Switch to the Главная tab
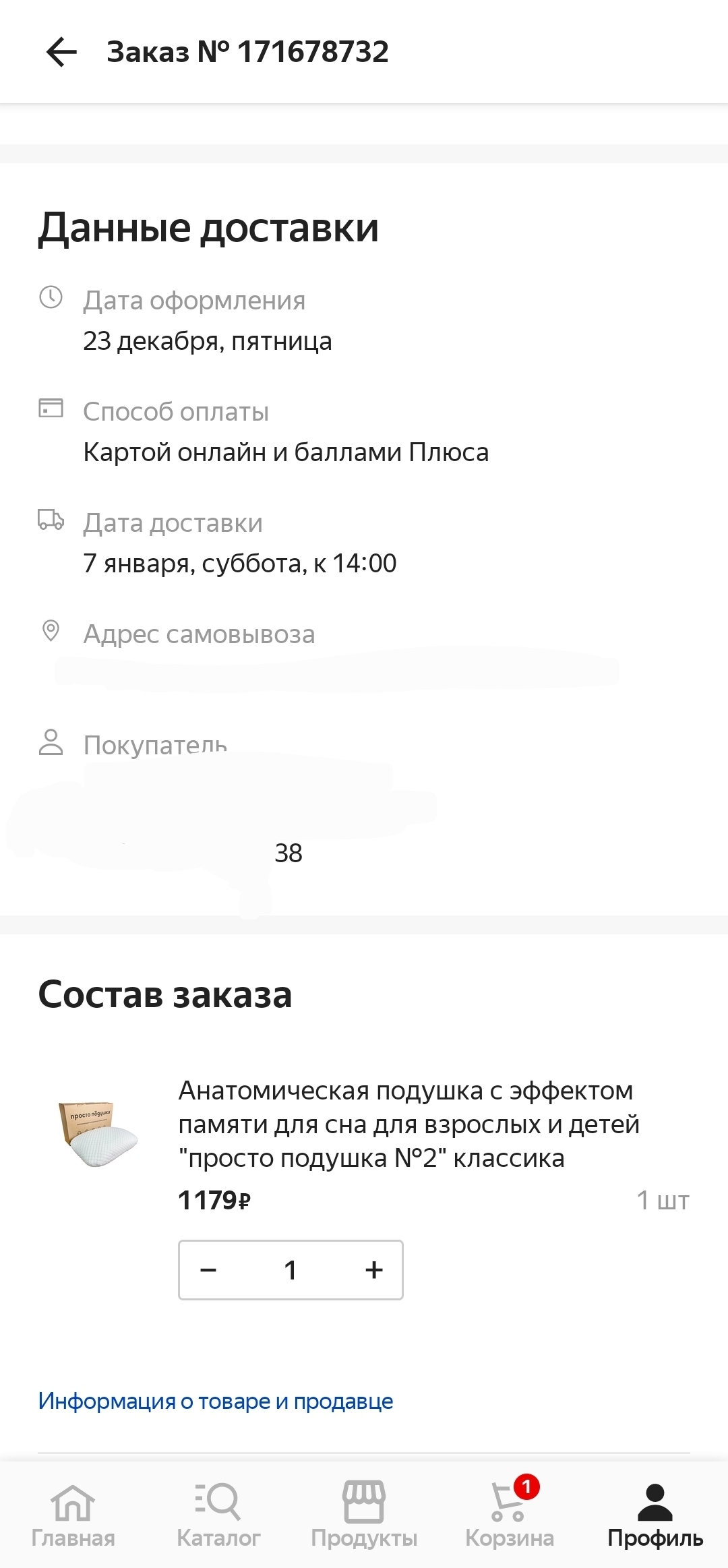 [x=73, y=1514]
